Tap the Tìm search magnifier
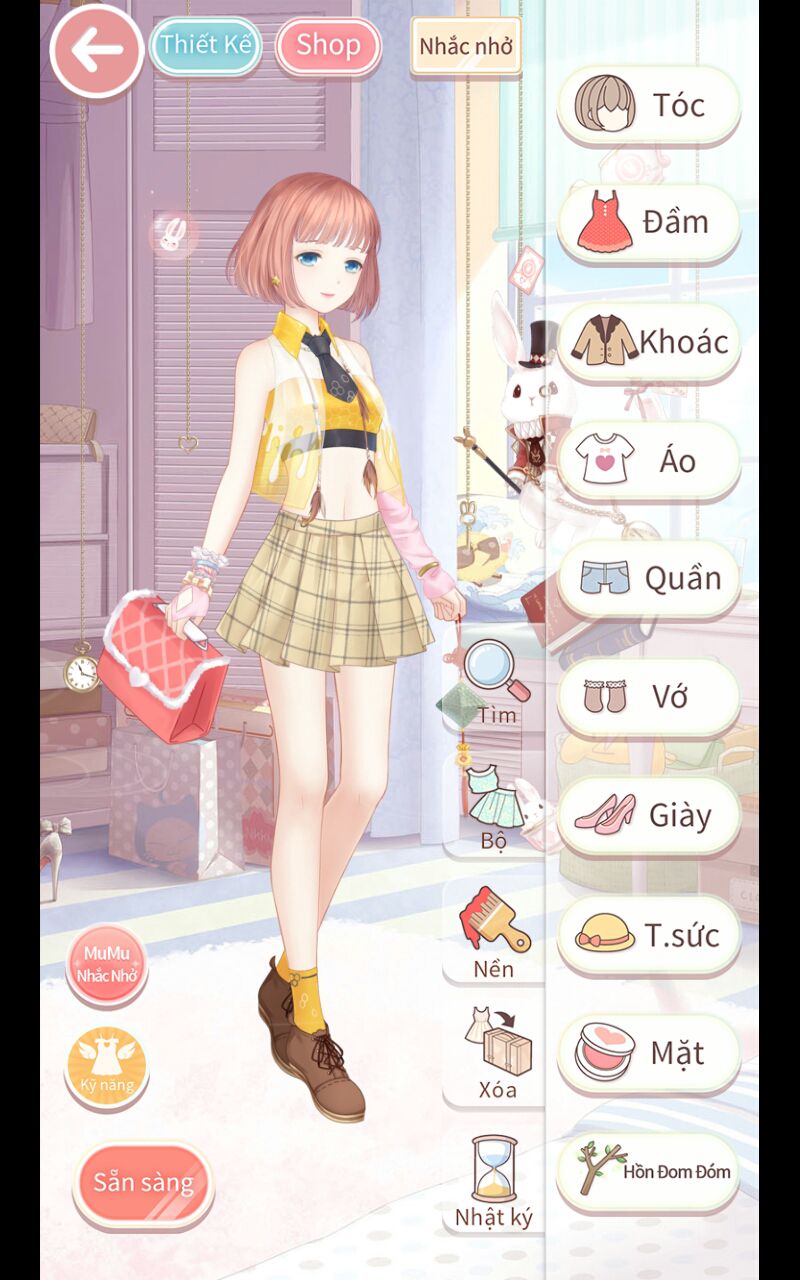 coord(496,683)
